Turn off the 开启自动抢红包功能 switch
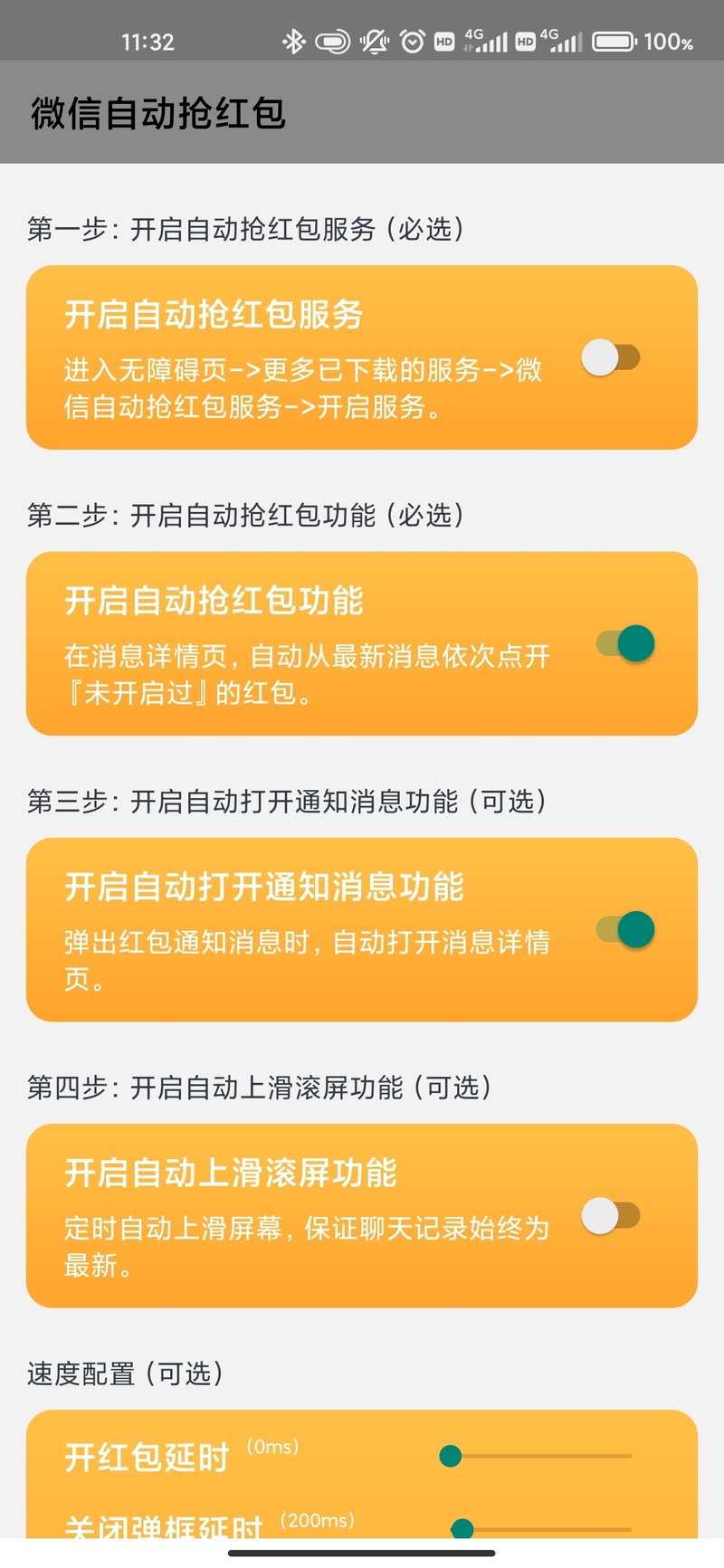 pos(625,643)
